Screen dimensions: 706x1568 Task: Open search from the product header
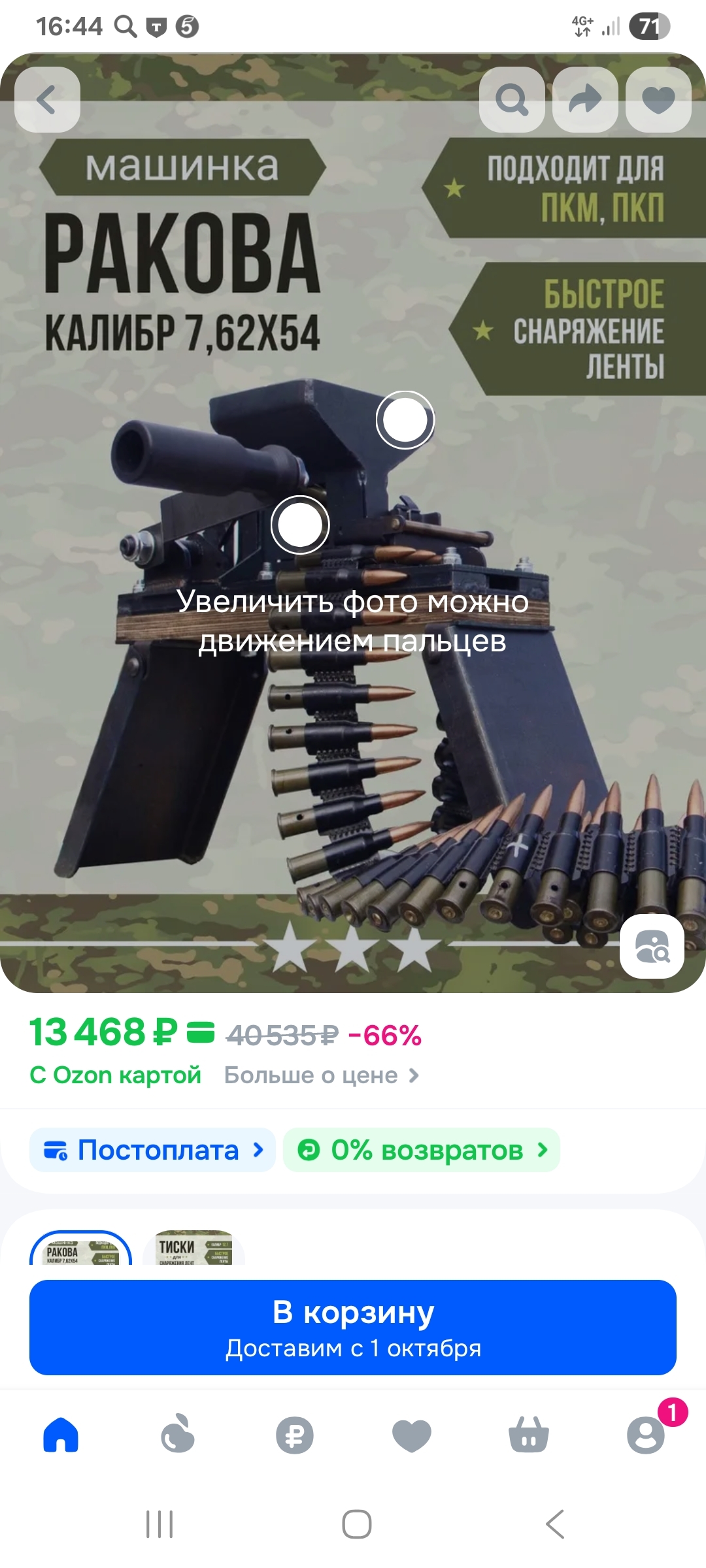512,100
